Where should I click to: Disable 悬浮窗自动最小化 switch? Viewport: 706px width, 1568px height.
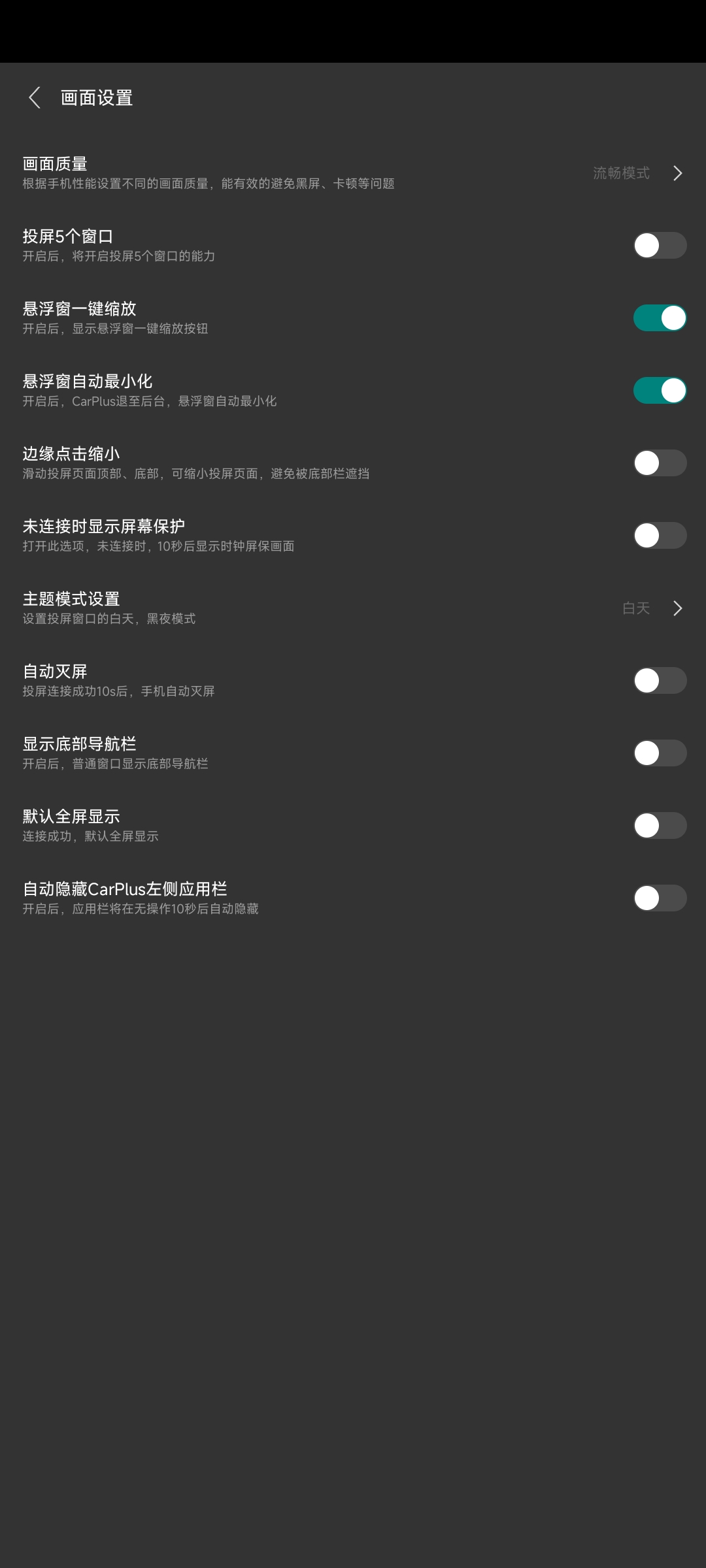click(659, 391)
